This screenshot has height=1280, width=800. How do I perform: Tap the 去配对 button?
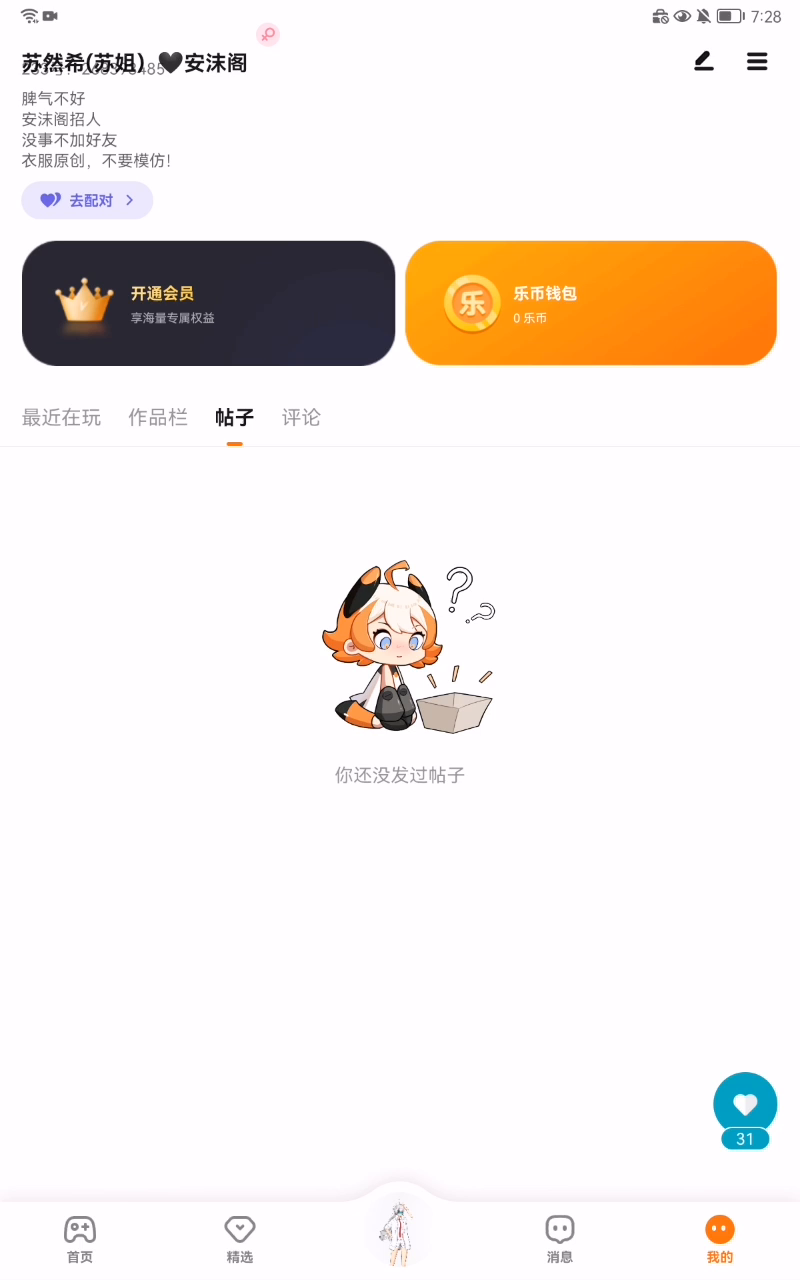87,200
